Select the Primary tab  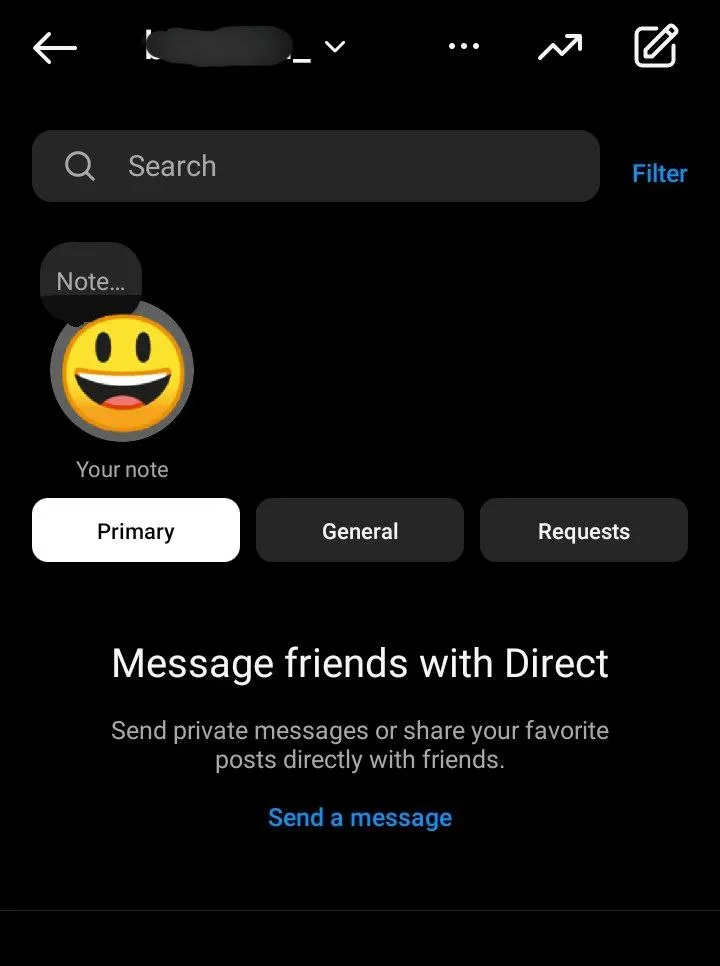pos(136,531)
